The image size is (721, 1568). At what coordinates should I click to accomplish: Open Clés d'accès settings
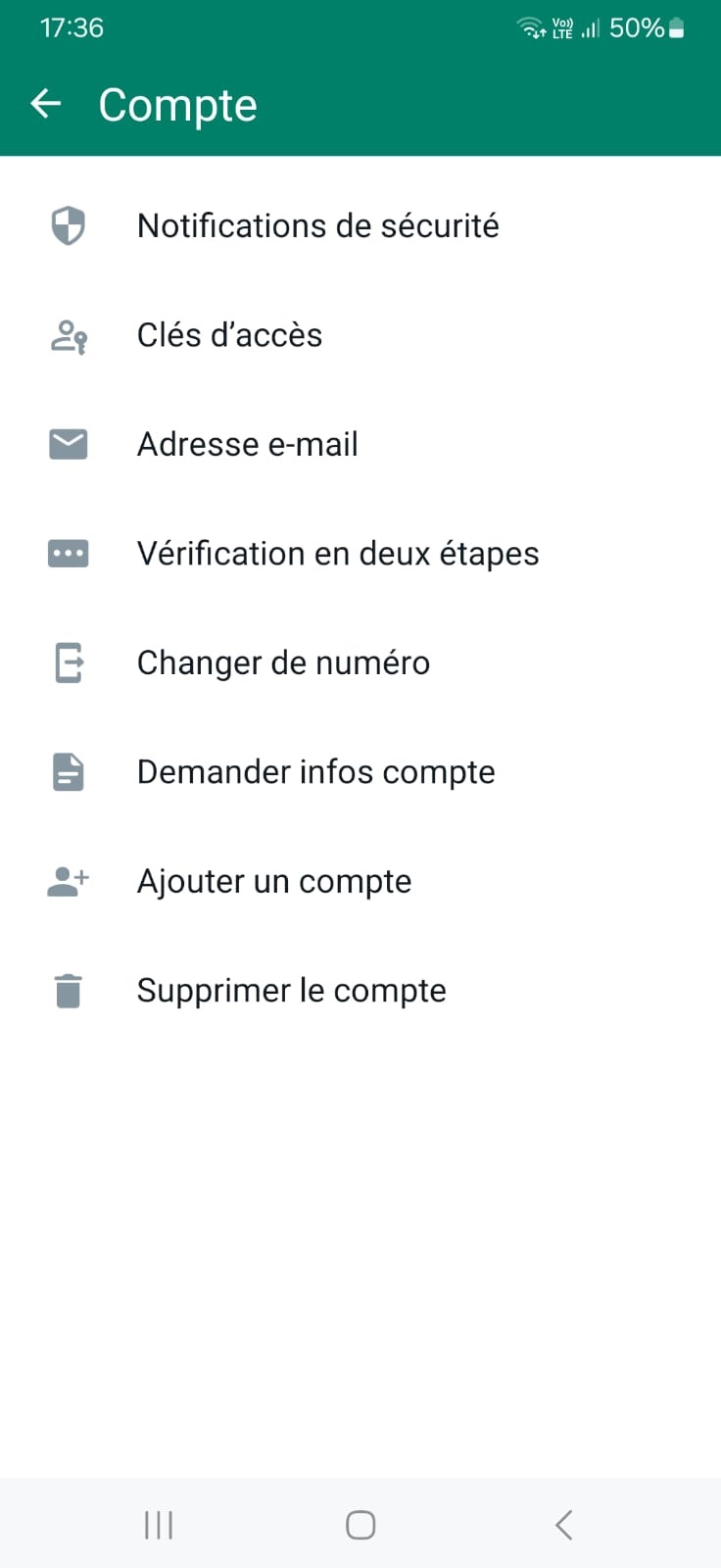(360, 335)
